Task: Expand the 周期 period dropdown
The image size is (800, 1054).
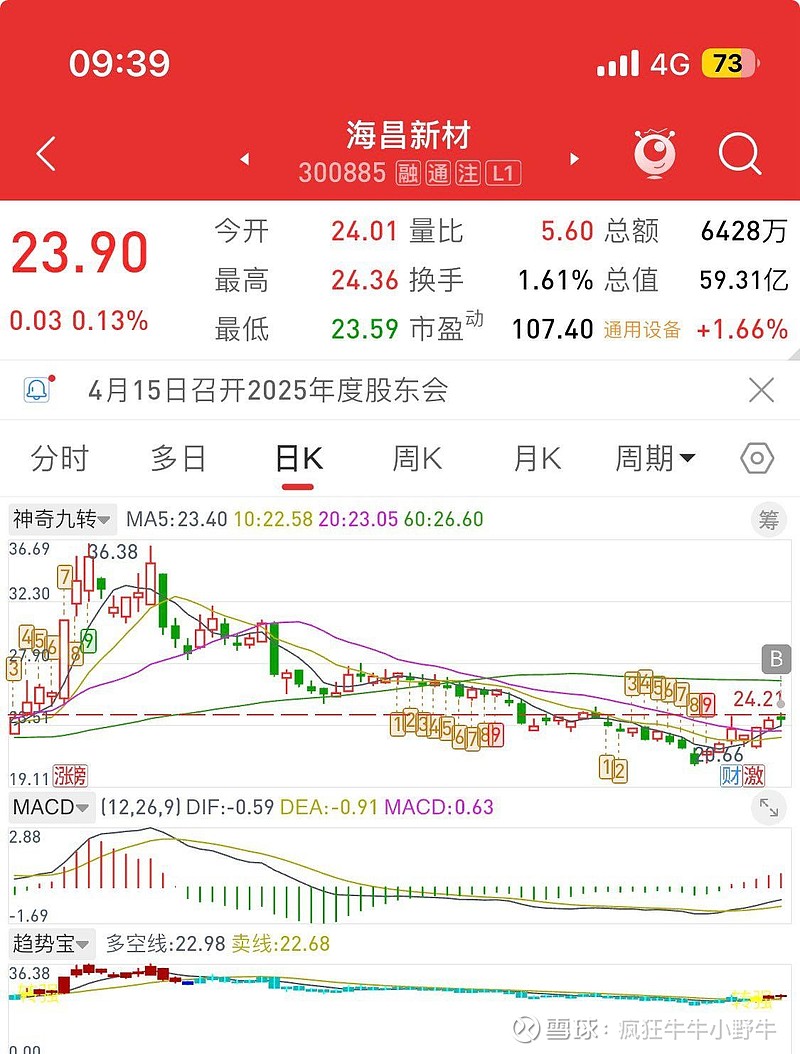Action: click(655, 459)
